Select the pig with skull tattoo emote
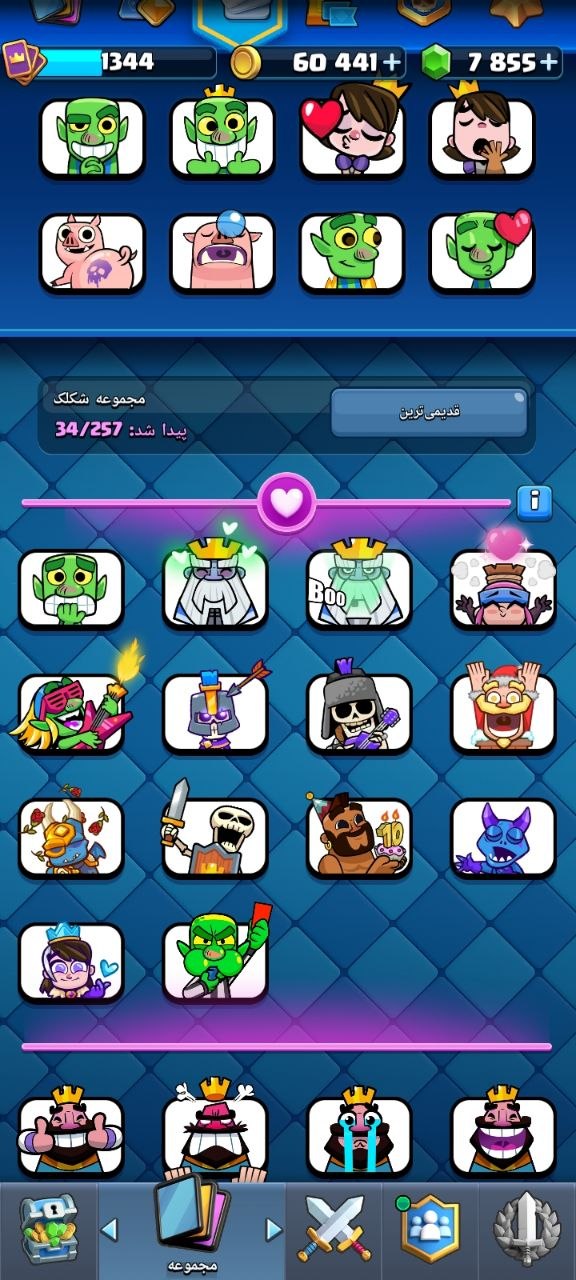Image resolution: width=576 pixels, height=1280 pixels. click(x=92, y=253)
